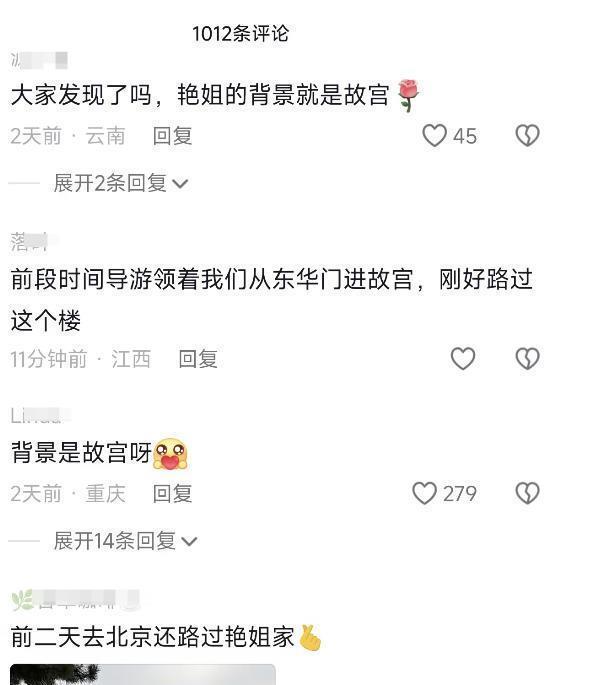Screen dimensions: 604x685
Task: Like the 背景是故宫呀 comment
Action: pos(425,493)
